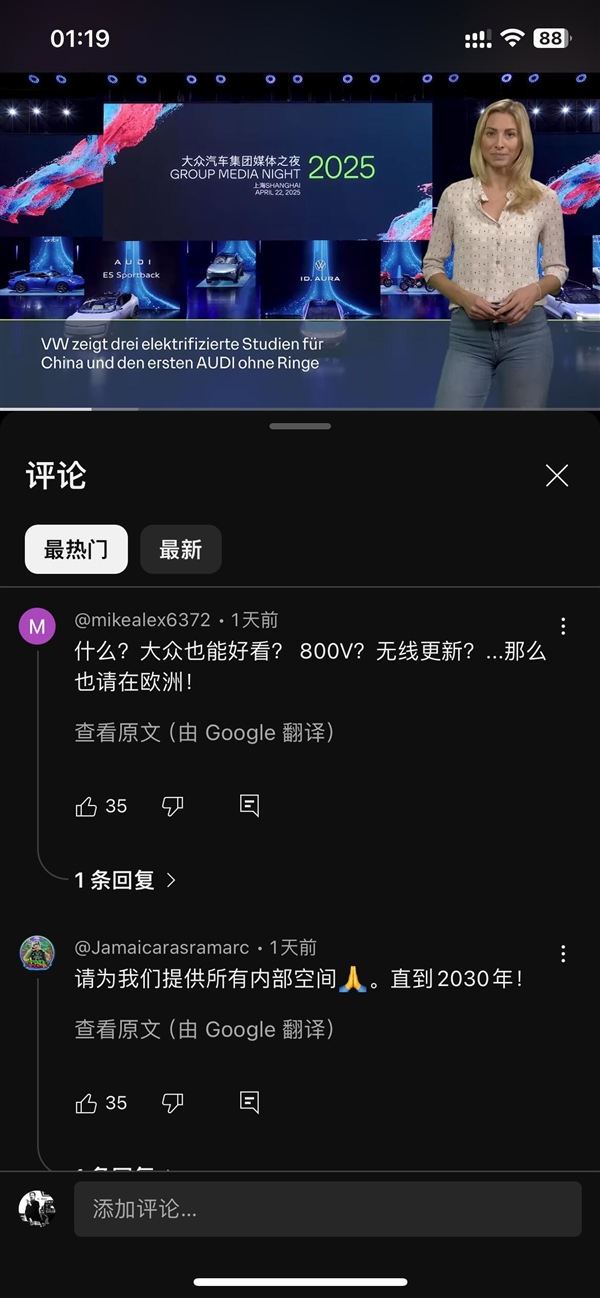Viewport: 600px width, 1298px height.
Task: Expand 1 条回复 under mikealex6372's comment
Action: (125, 880)
